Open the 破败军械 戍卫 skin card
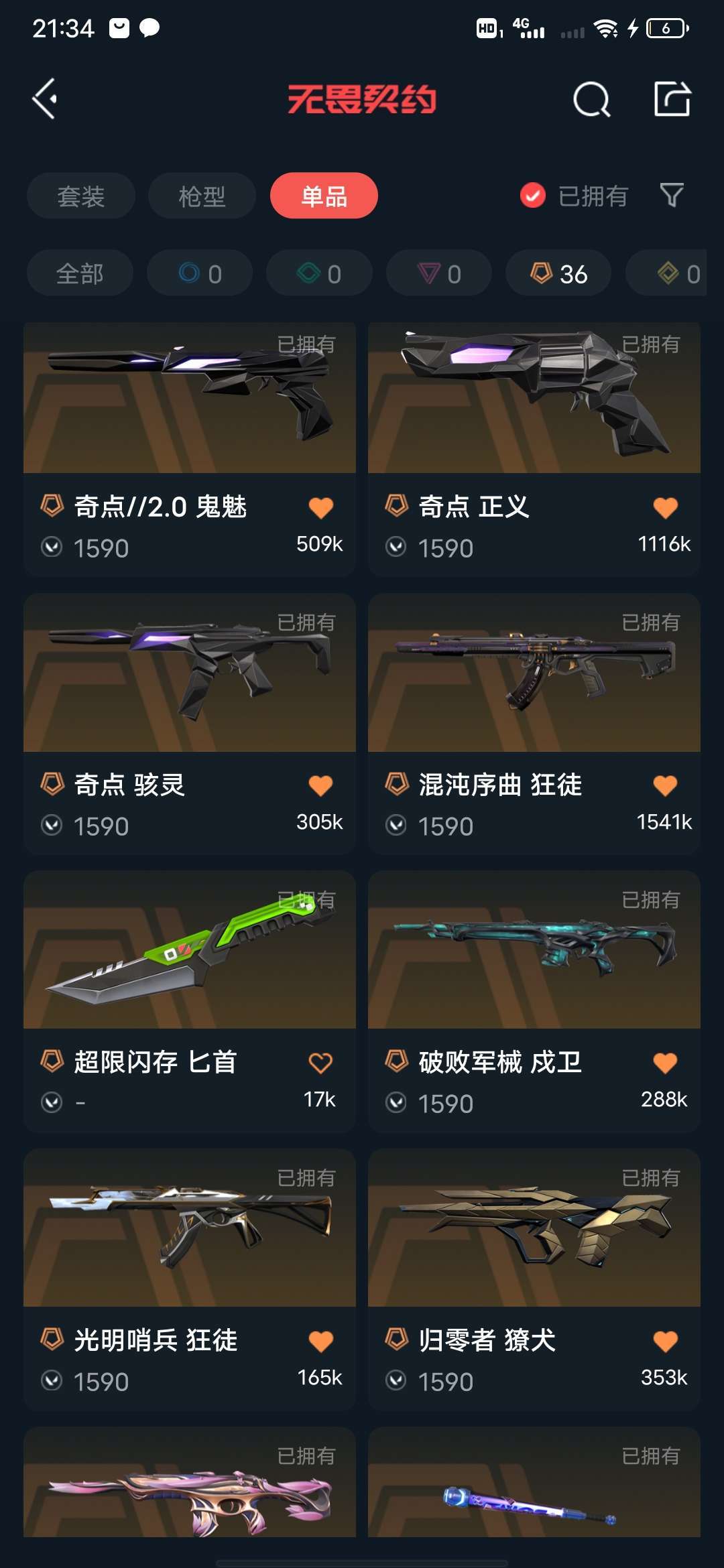 click(534, 1002)
